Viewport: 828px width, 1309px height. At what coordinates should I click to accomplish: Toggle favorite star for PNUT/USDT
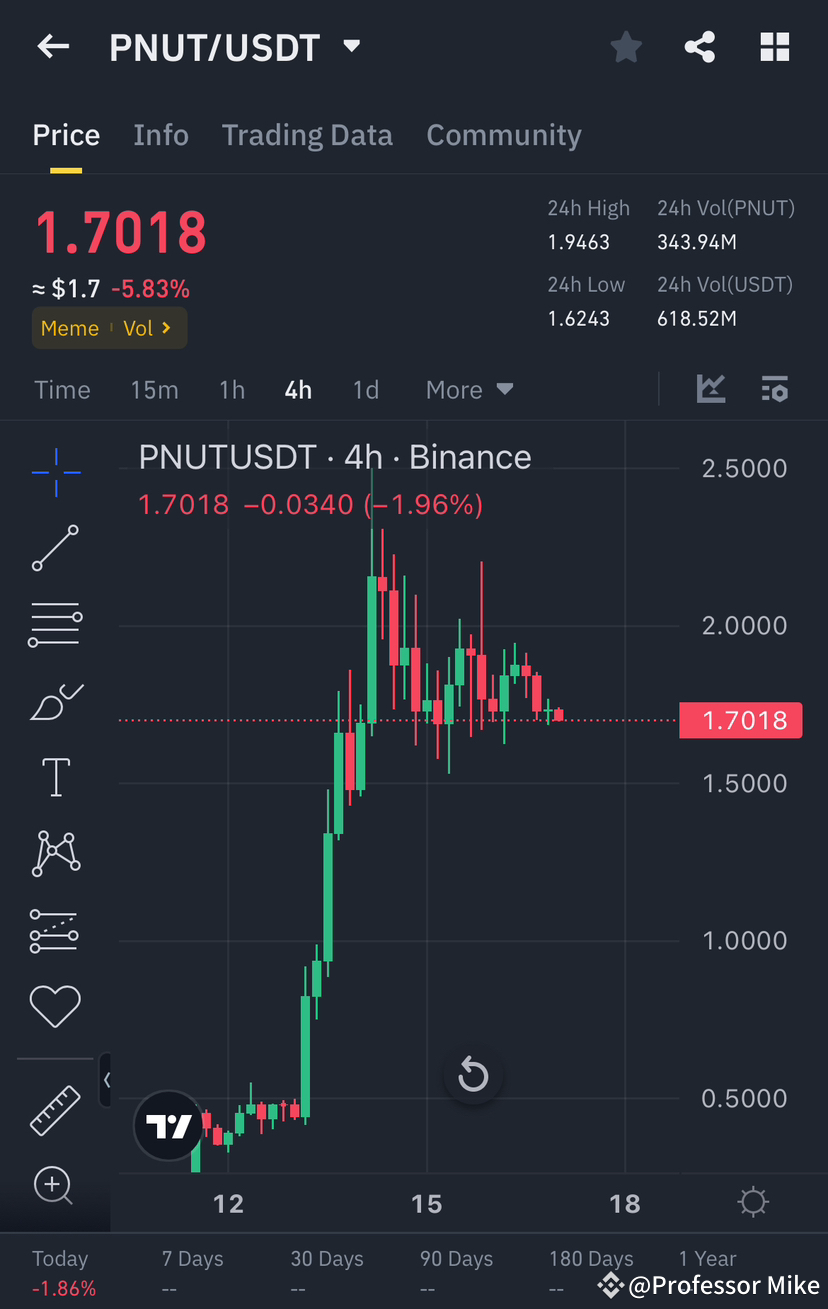tap(626, 46)
